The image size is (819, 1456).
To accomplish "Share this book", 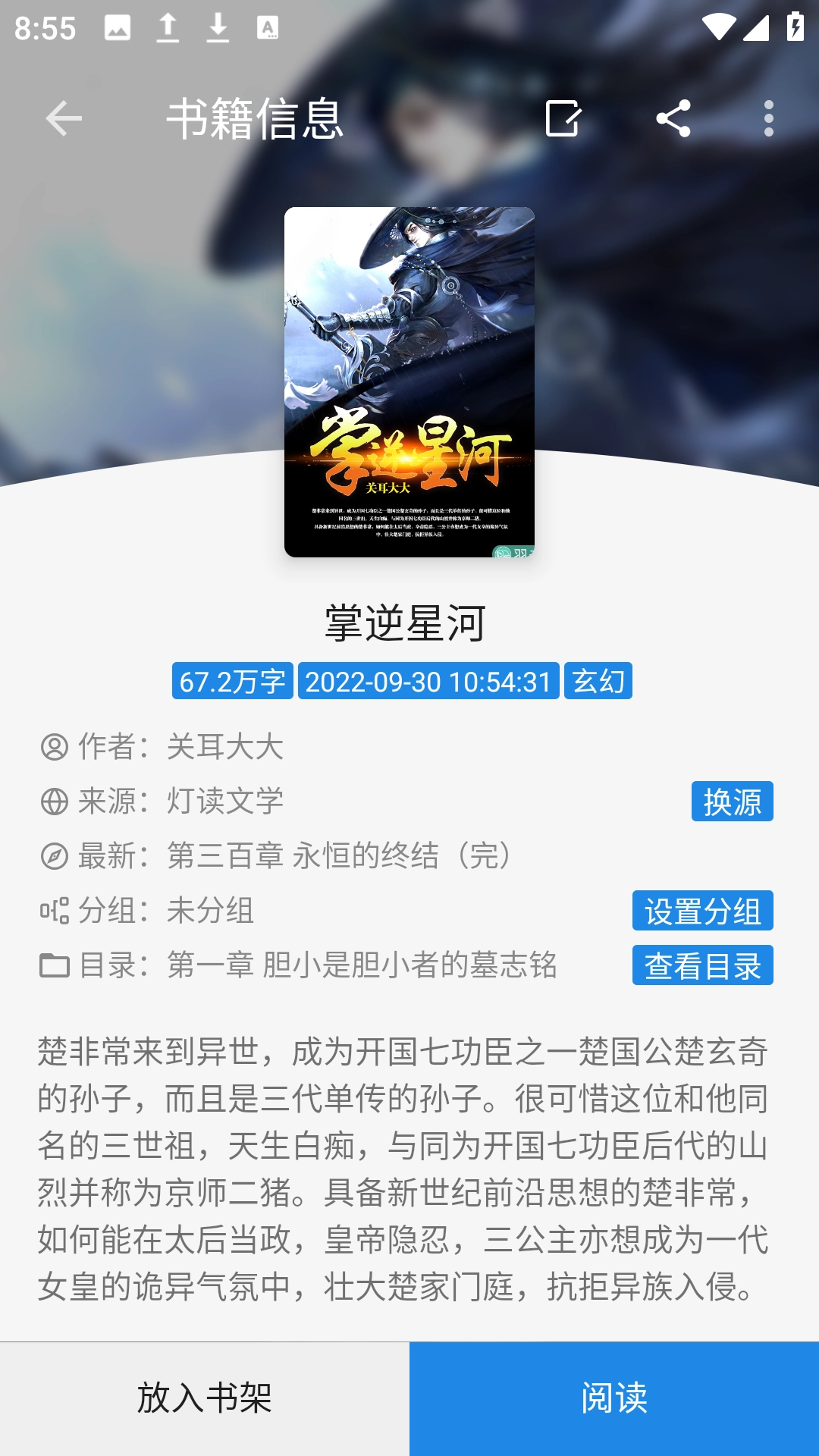I will pos(673,118).
